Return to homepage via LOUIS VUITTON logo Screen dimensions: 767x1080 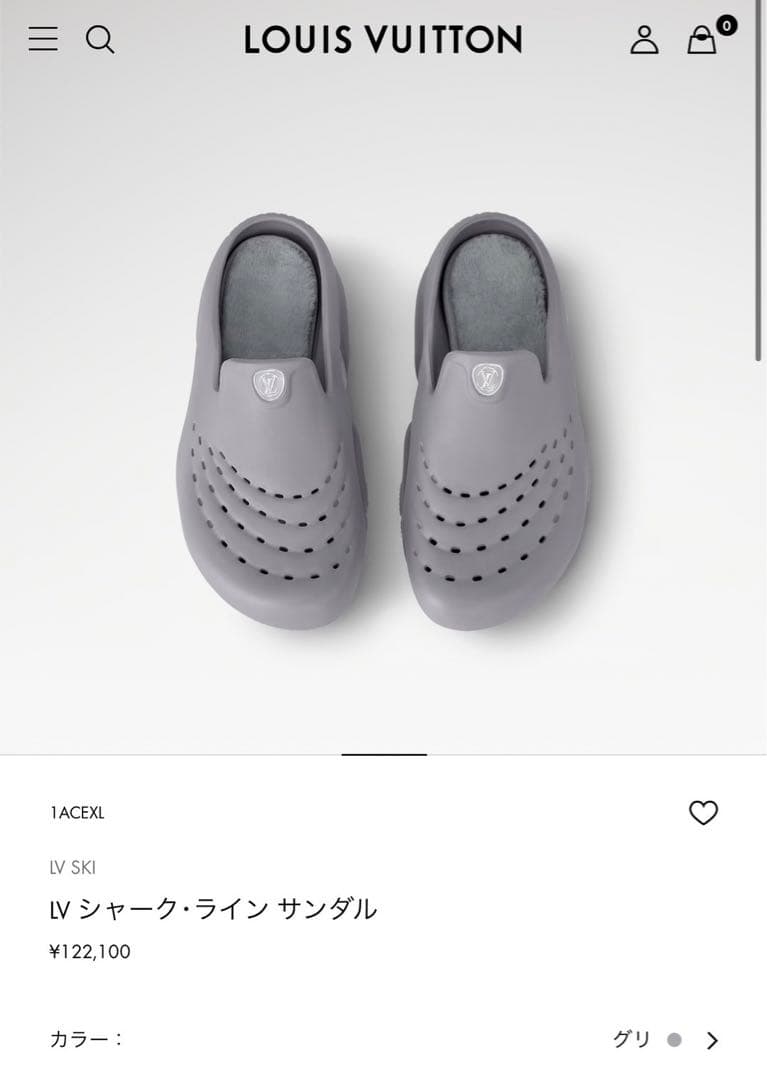coord(383,40)
